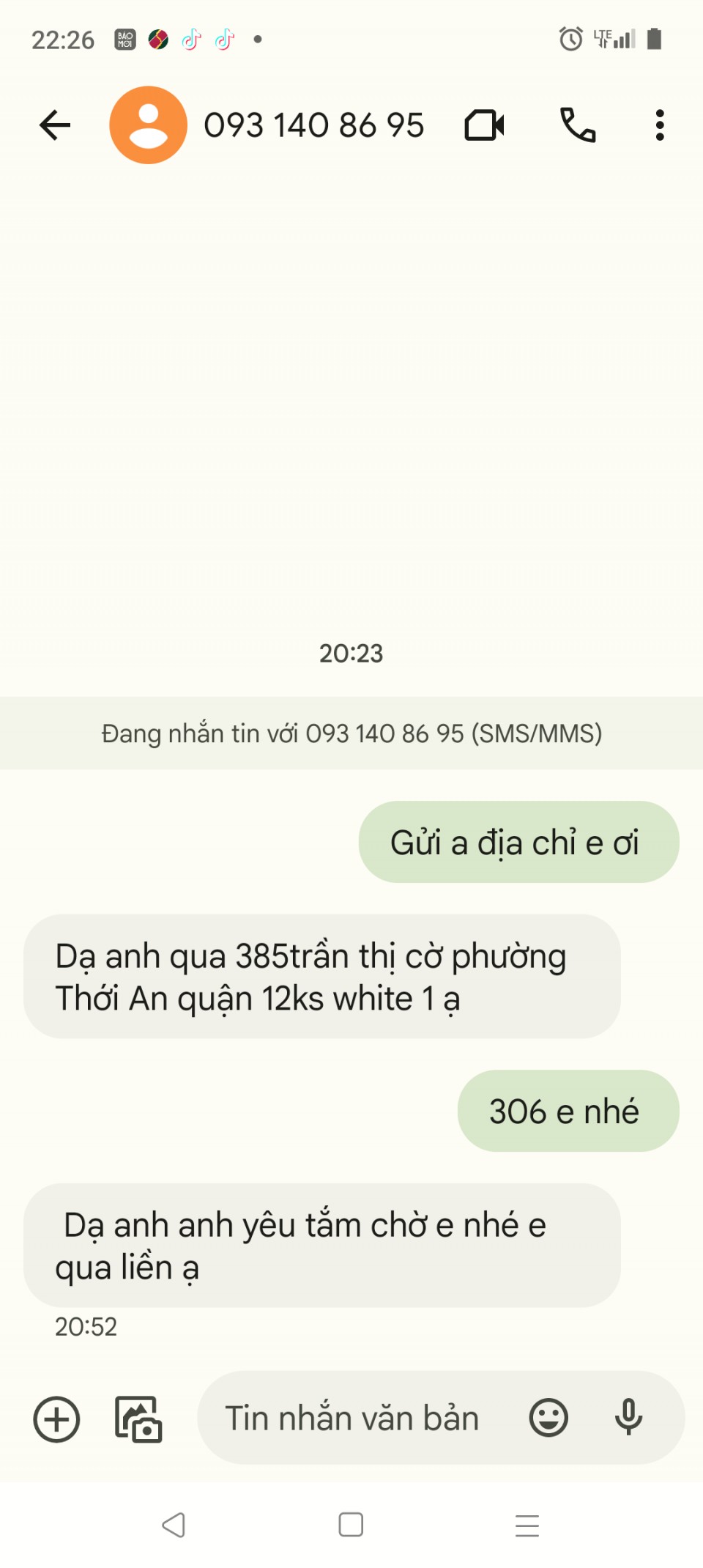
Task: Tap the system home button
Action: pos(351,1525)
